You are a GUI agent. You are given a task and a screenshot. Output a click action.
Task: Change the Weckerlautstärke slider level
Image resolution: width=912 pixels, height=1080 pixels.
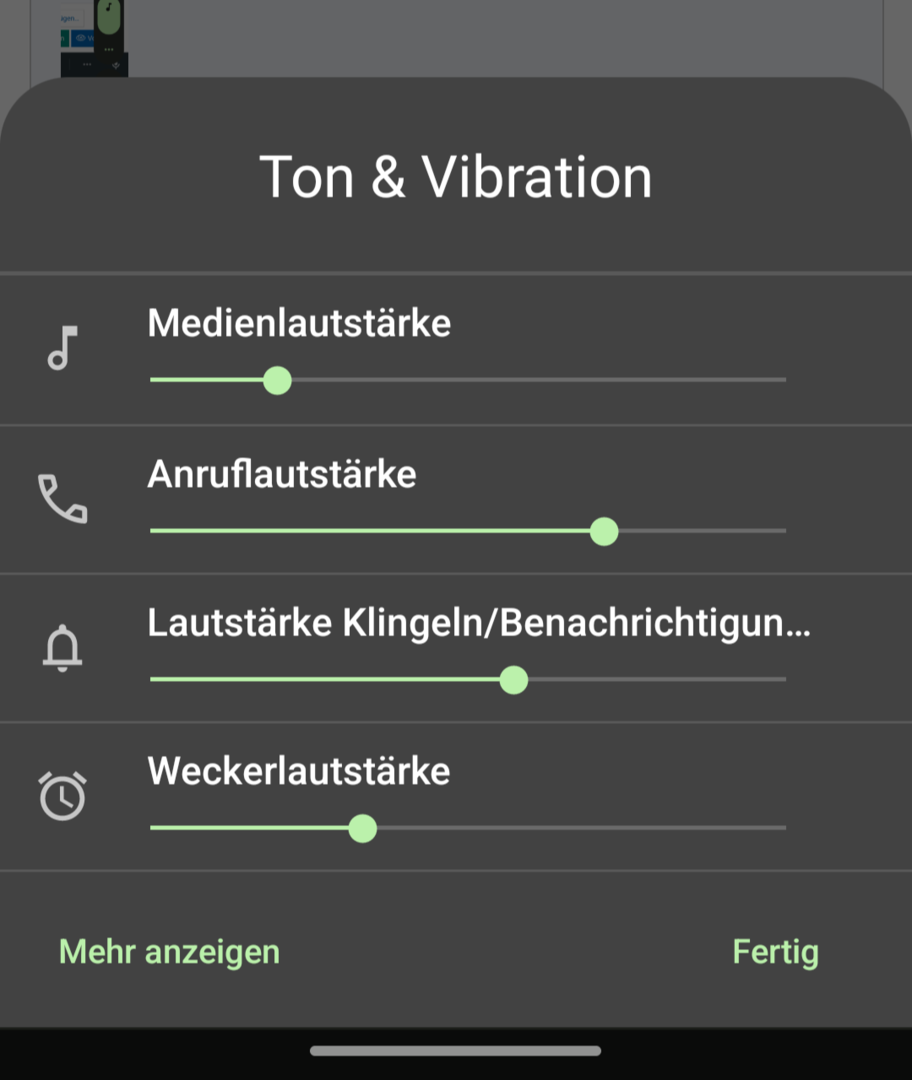pyautogui.click(x=467, y=829)
